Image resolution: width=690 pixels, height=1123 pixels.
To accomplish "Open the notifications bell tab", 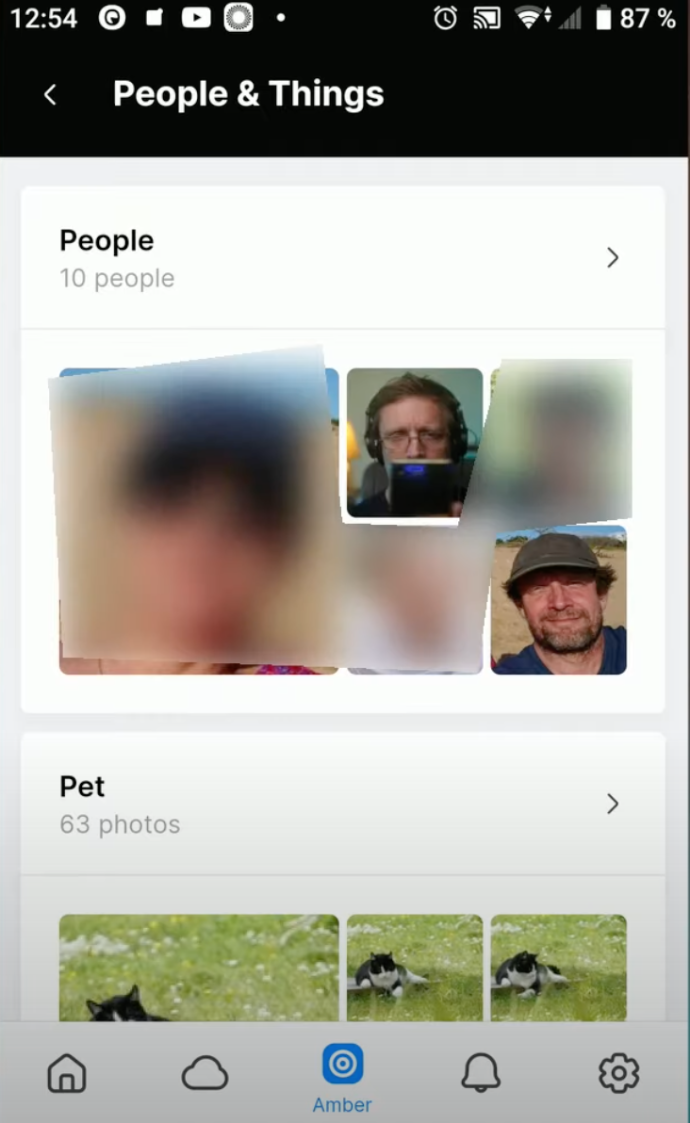I will [x=480, y=1074].
